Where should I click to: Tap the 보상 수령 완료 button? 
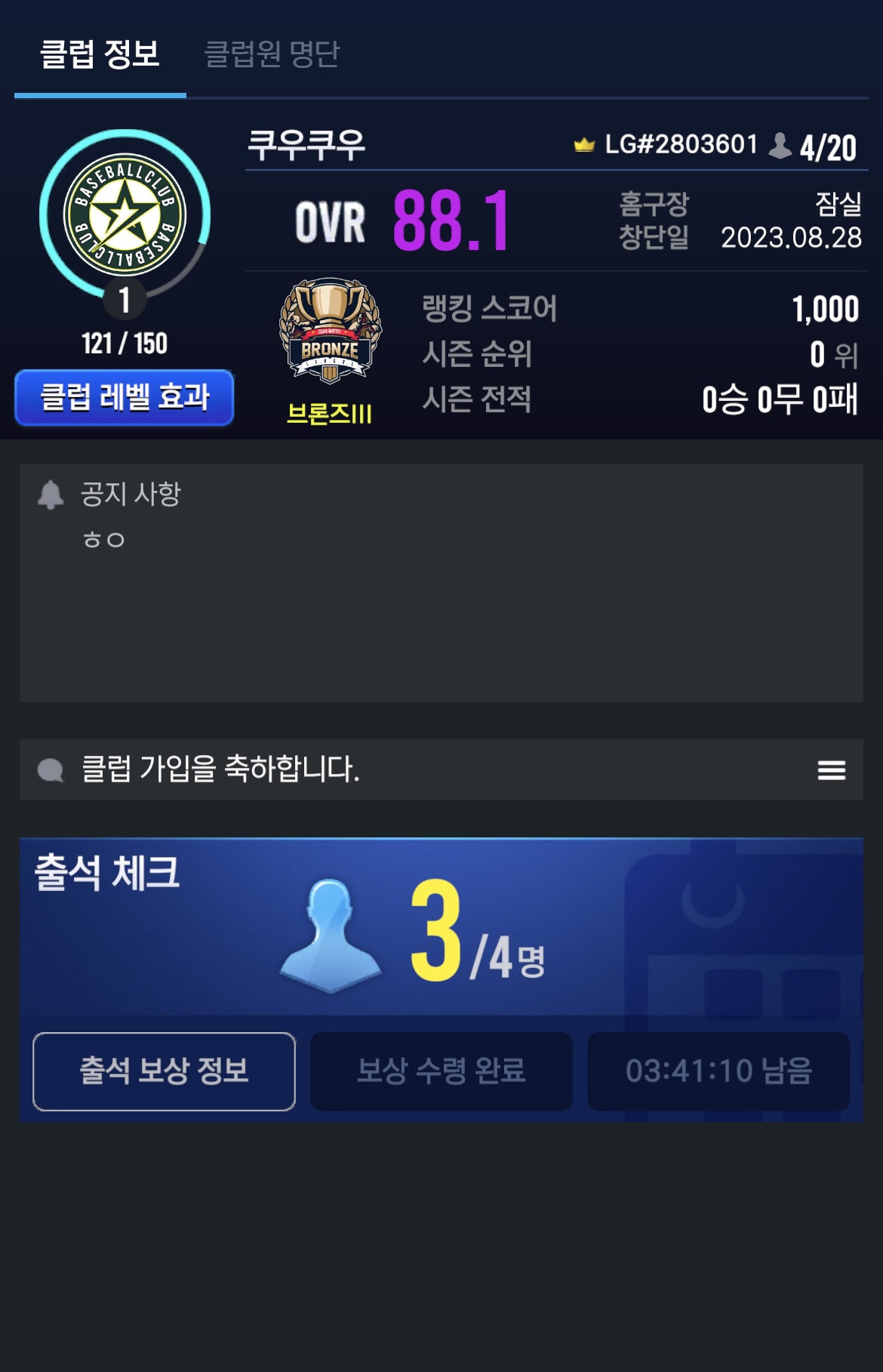(x=441, y=1071)
